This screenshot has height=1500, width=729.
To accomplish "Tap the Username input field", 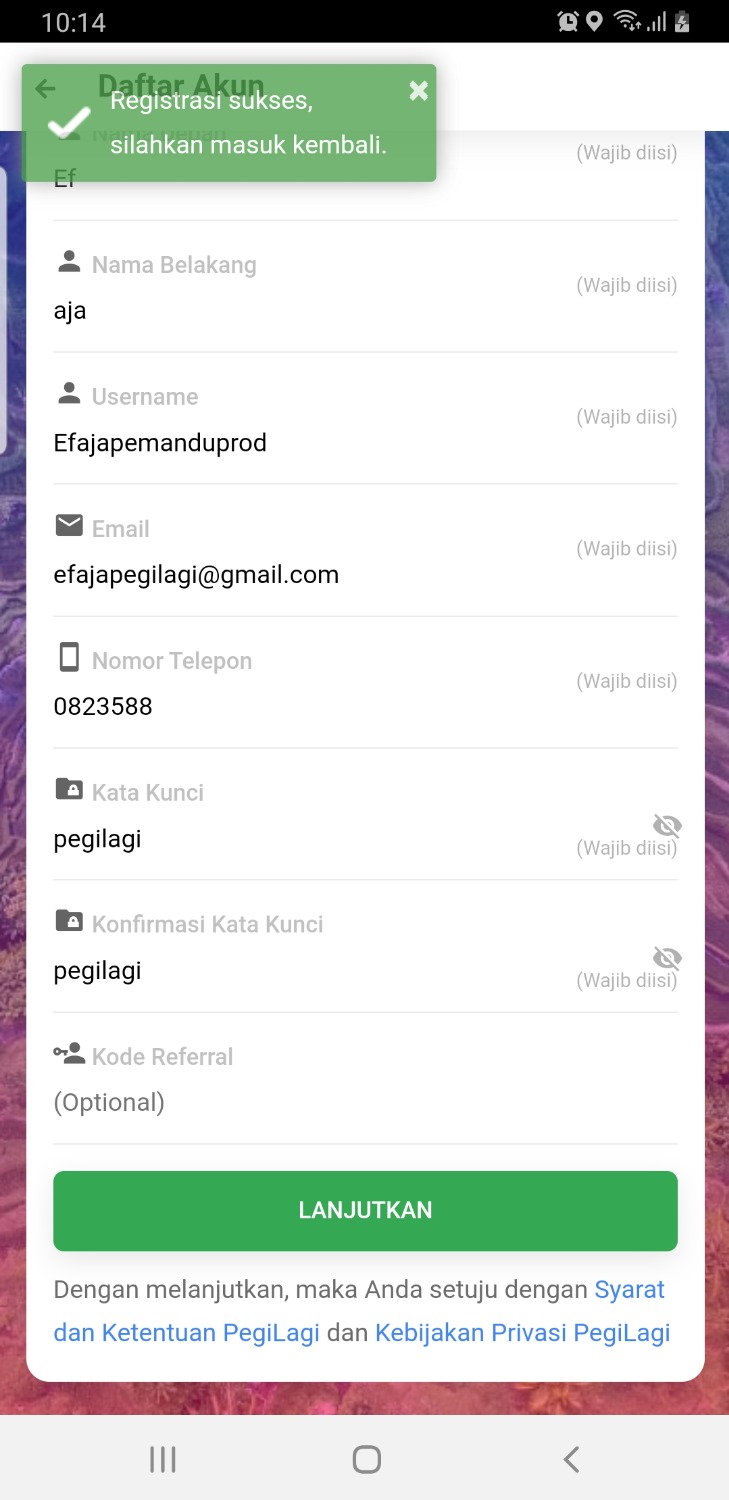I will click(300, 443).
